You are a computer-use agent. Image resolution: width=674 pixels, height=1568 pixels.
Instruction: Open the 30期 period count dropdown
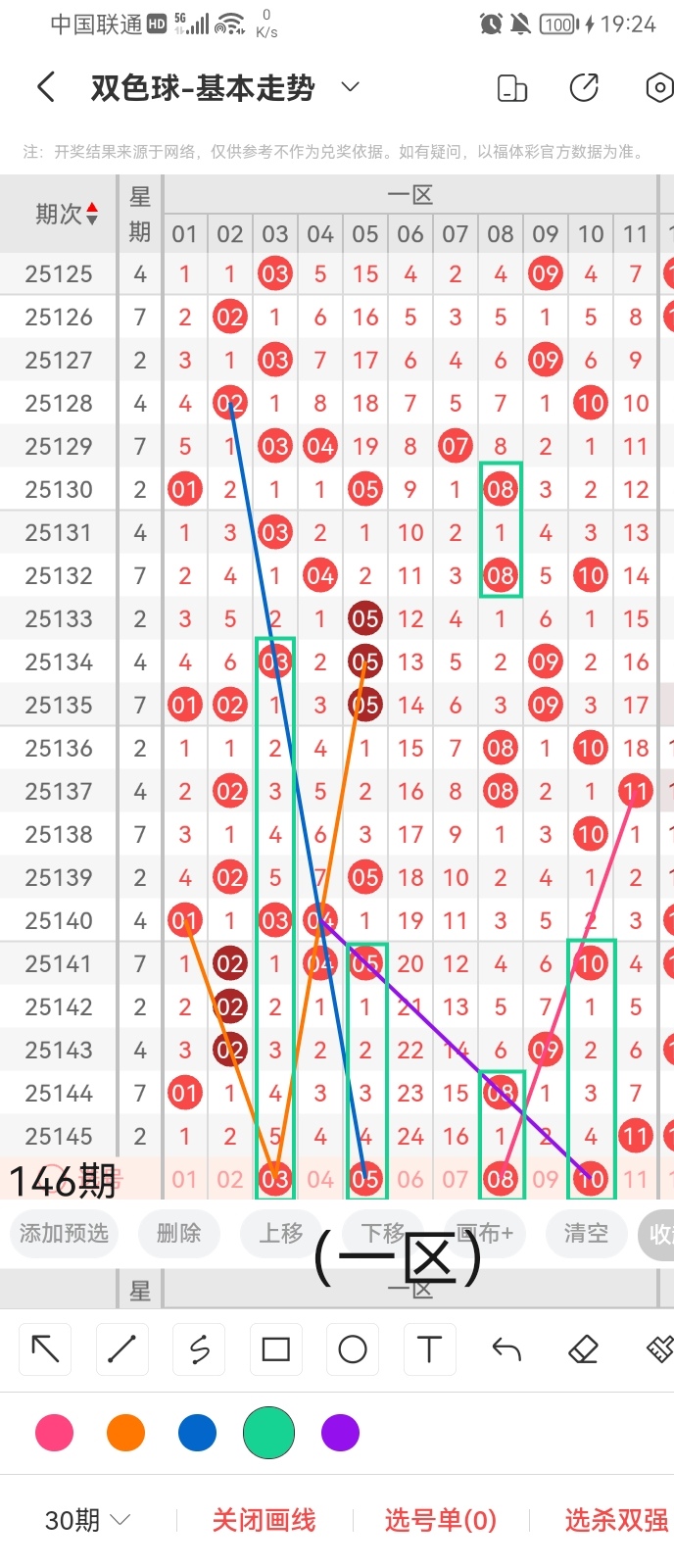[x=87, y=1520]
